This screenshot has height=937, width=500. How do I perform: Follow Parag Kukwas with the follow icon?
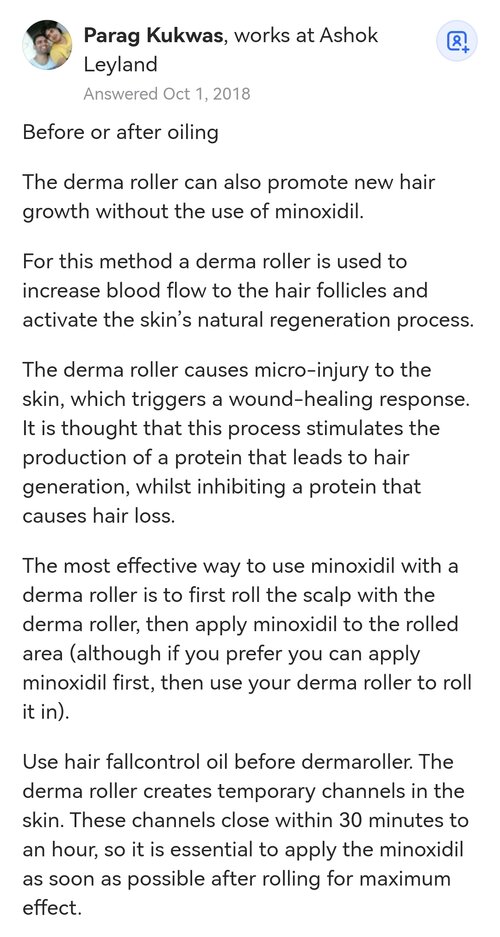point(457,41)
